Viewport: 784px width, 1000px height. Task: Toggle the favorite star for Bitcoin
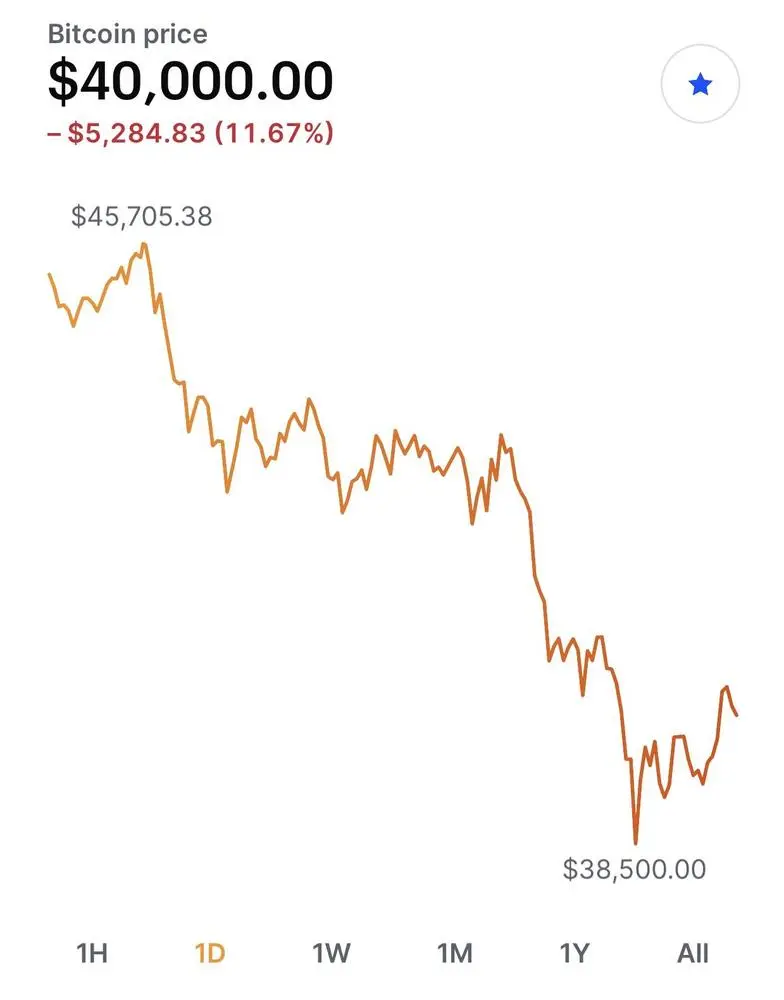click(x=701, y=84)
